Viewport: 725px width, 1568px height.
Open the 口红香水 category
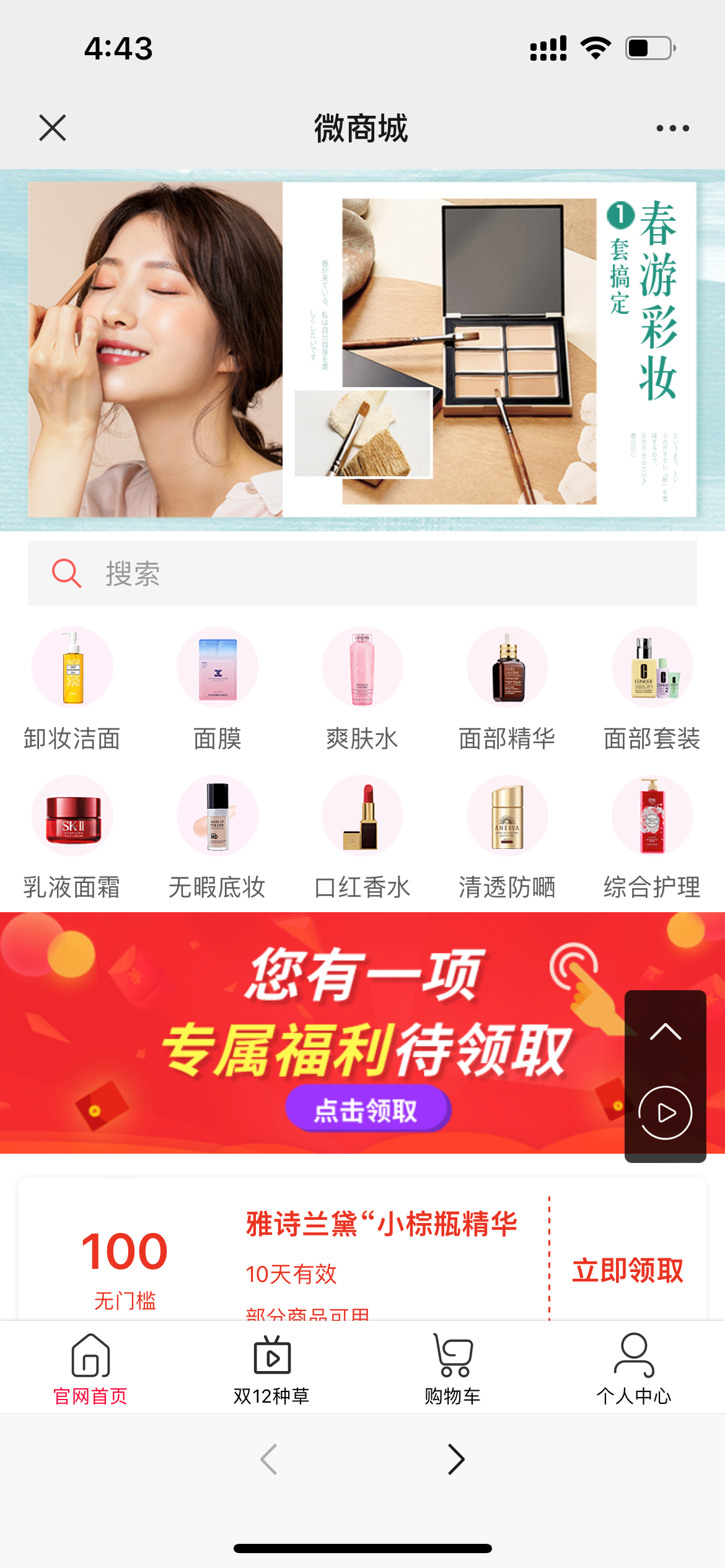tap(362, 837)
